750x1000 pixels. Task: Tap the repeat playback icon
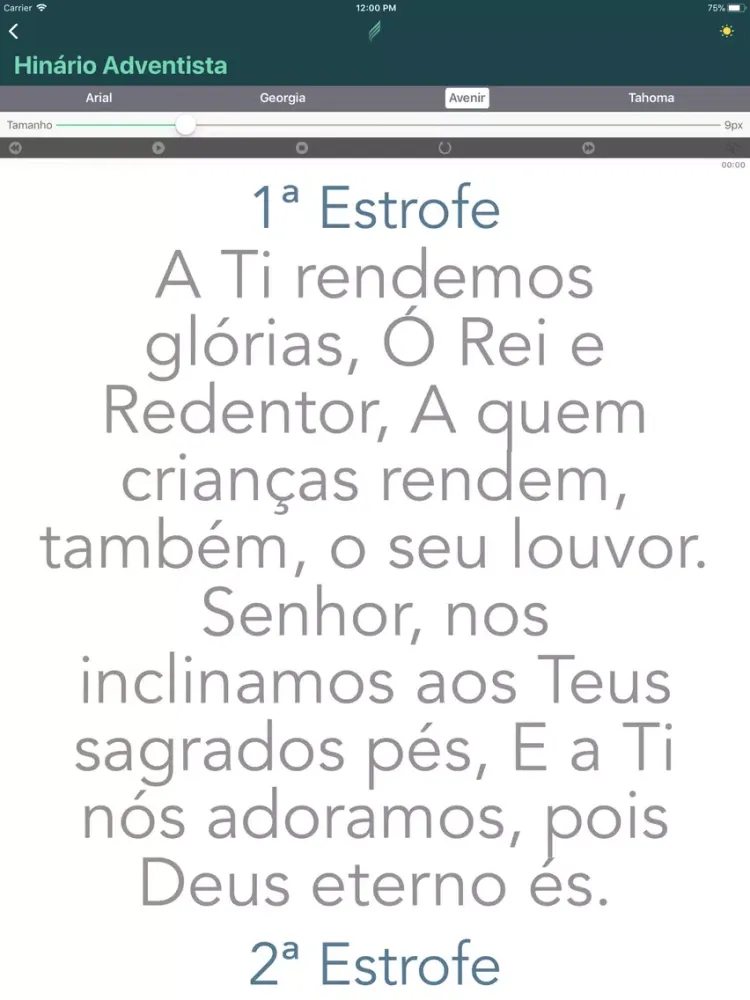445,148
